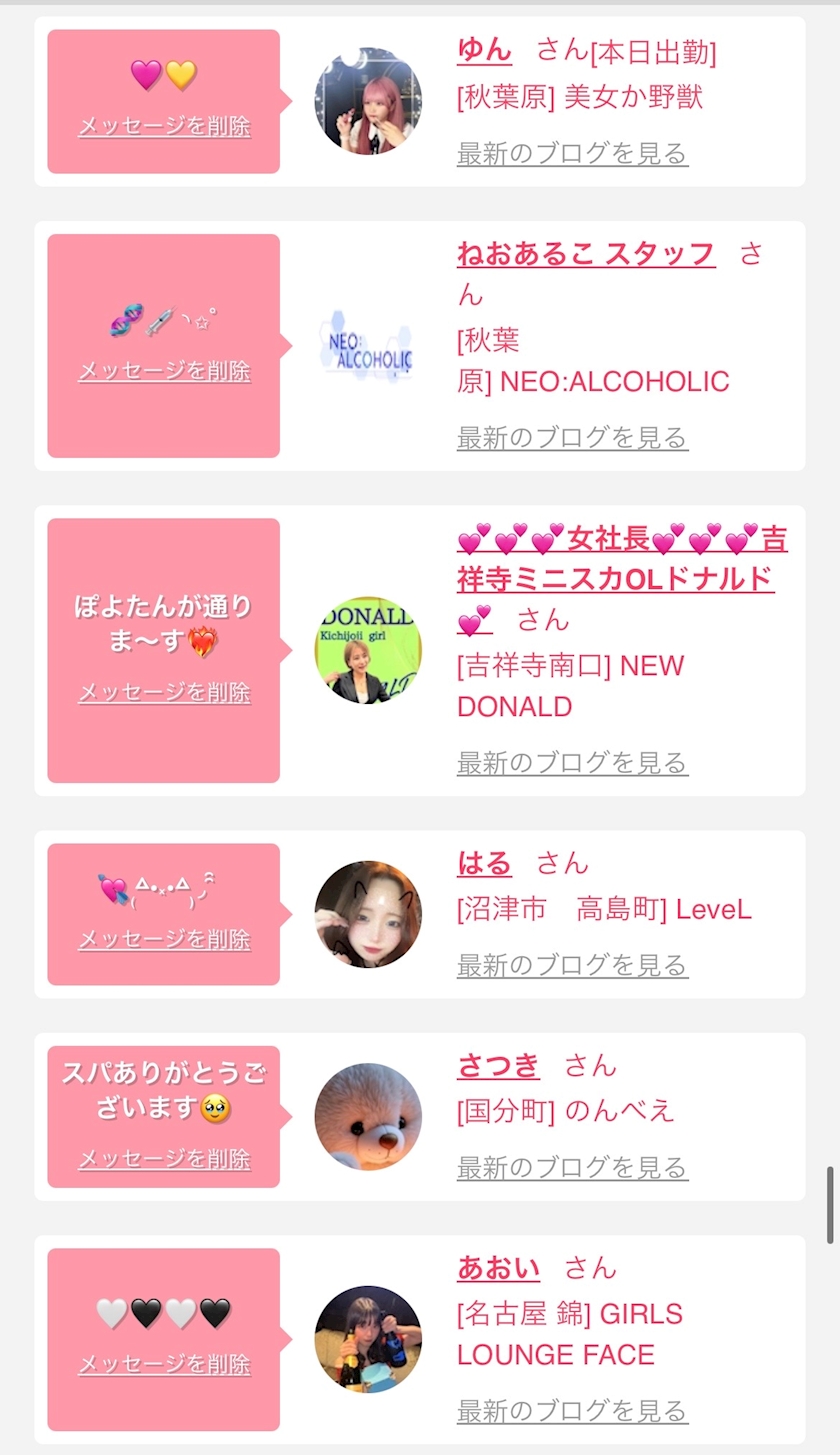Delete the message for ねおあるこ スタッフ
840x1455 pixels.
(x=164, y=371)
